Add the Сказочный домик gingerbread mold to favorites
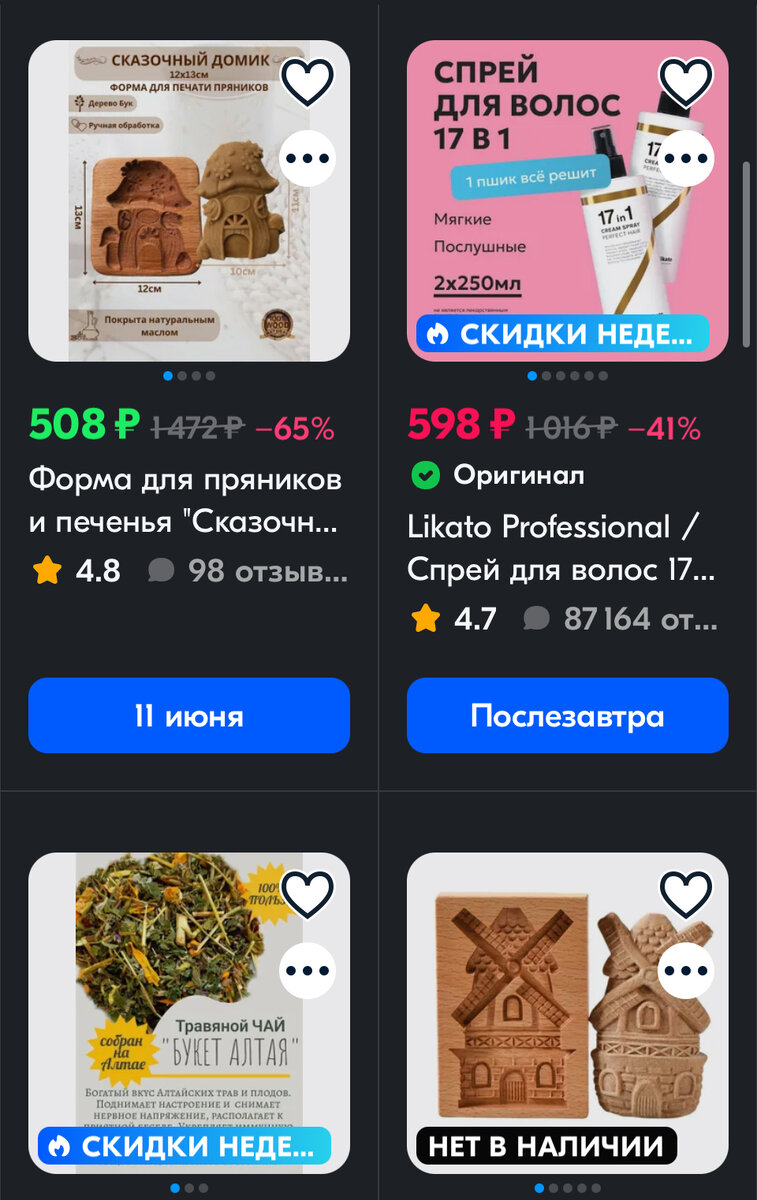The width and height of the screenshot is (757, 1200). coord(307,83)
